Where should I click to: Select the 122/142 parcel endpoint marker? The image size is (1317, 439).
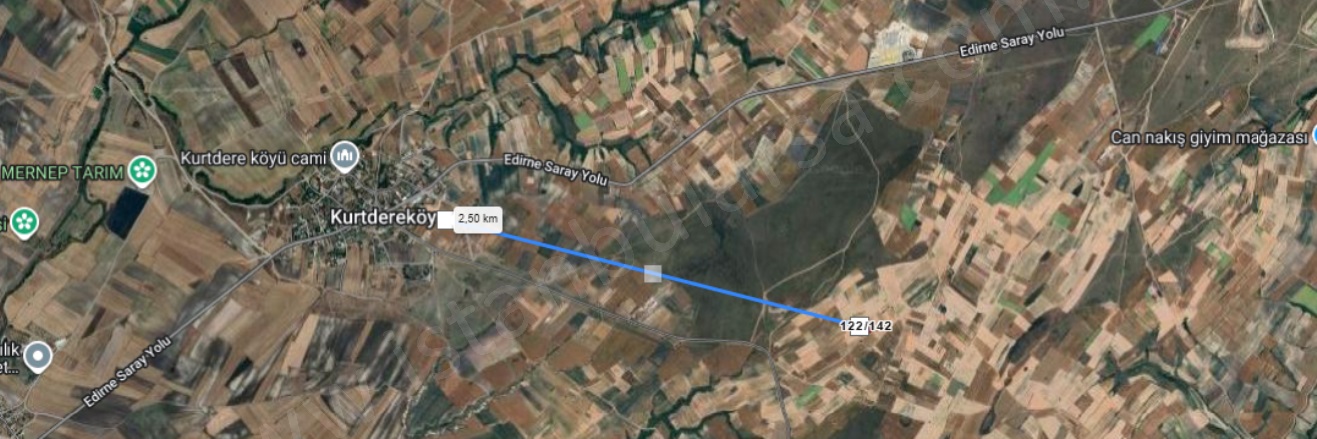pyautogui.click(x=866, y=326)
